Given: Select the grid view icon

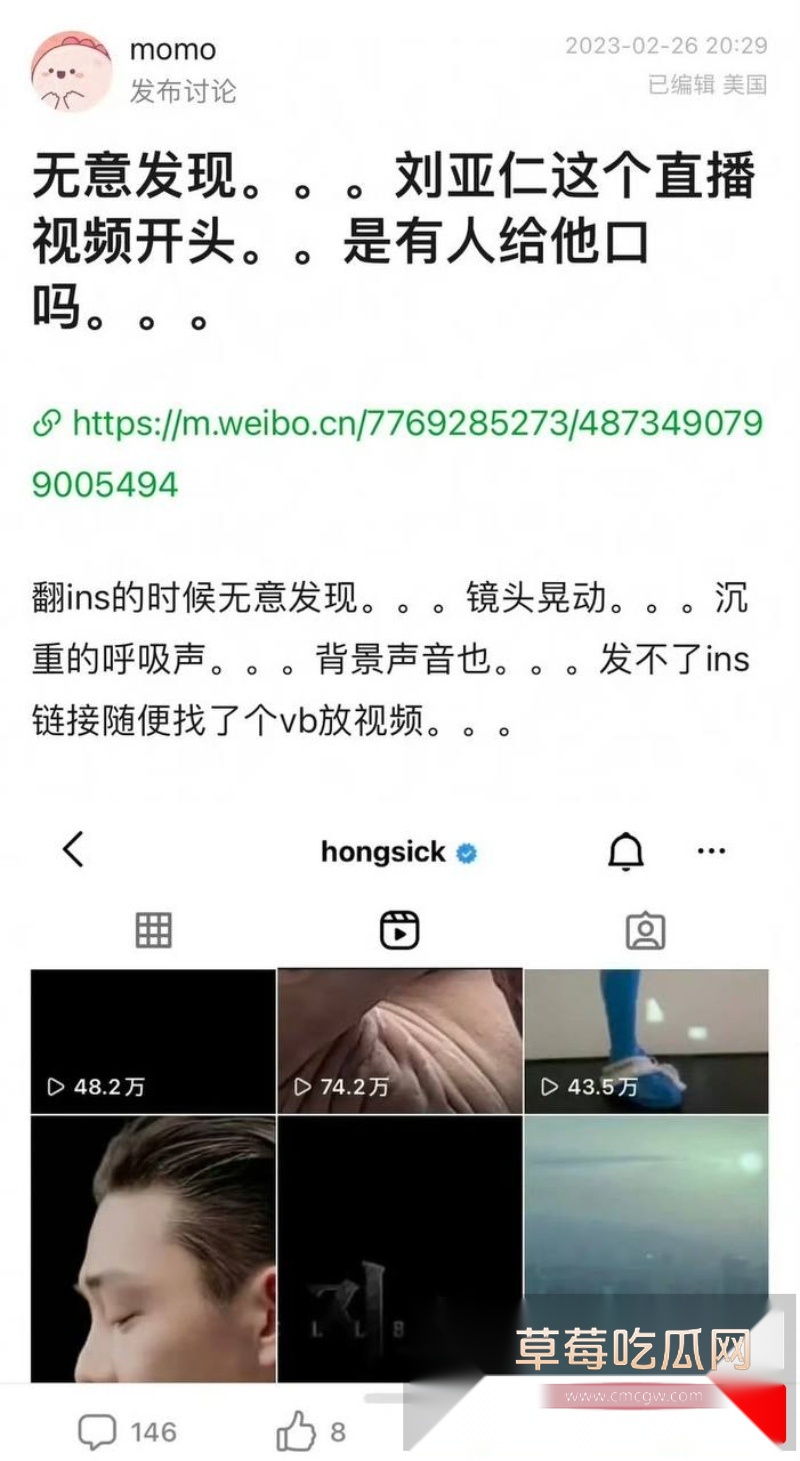Looking at the screenshot, I should (x=152, y=929).
